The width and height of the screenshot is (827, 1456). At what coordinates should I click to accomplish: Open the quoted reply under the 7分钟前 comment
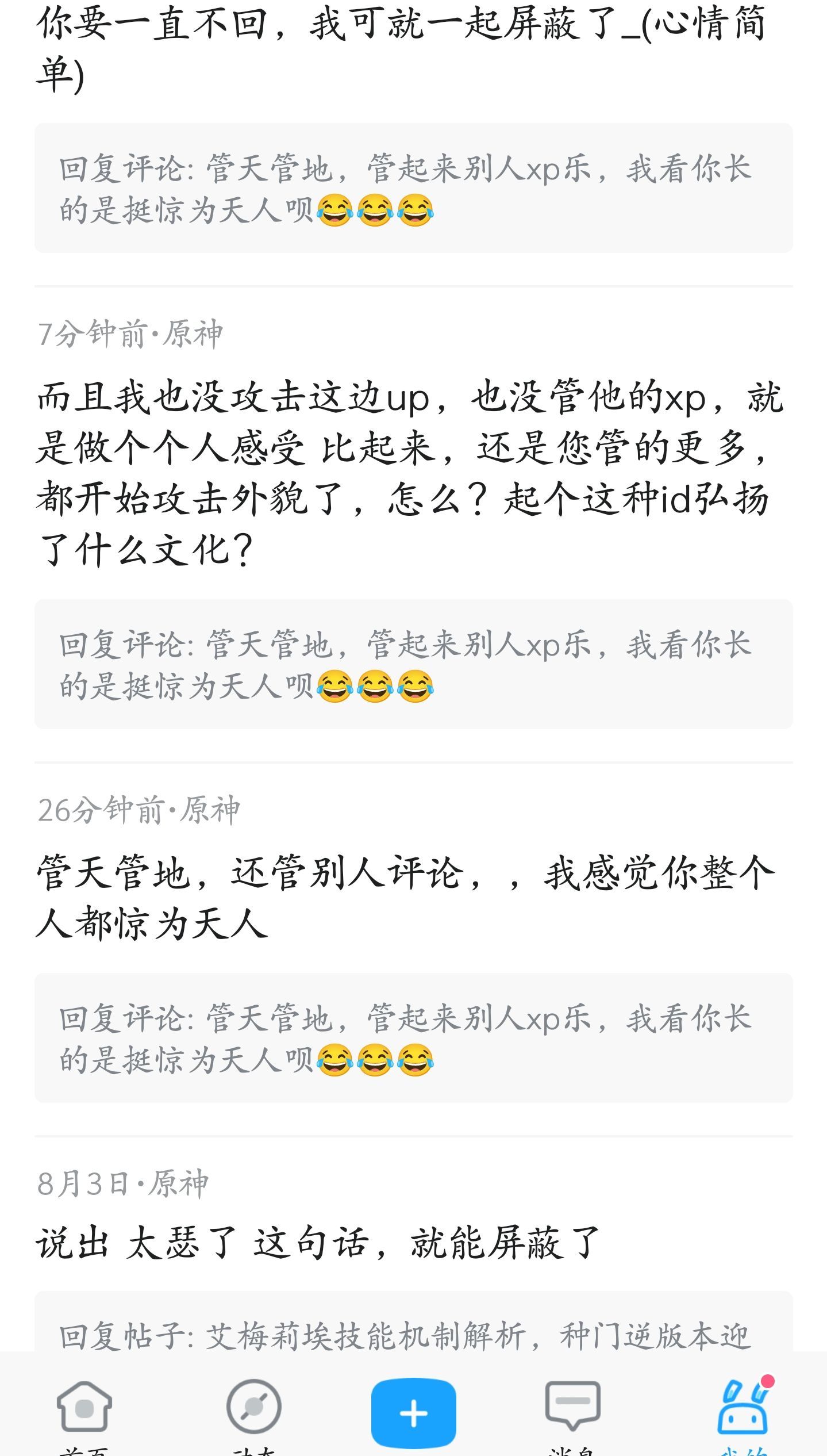pyautogui.click(x=413, y=664)
